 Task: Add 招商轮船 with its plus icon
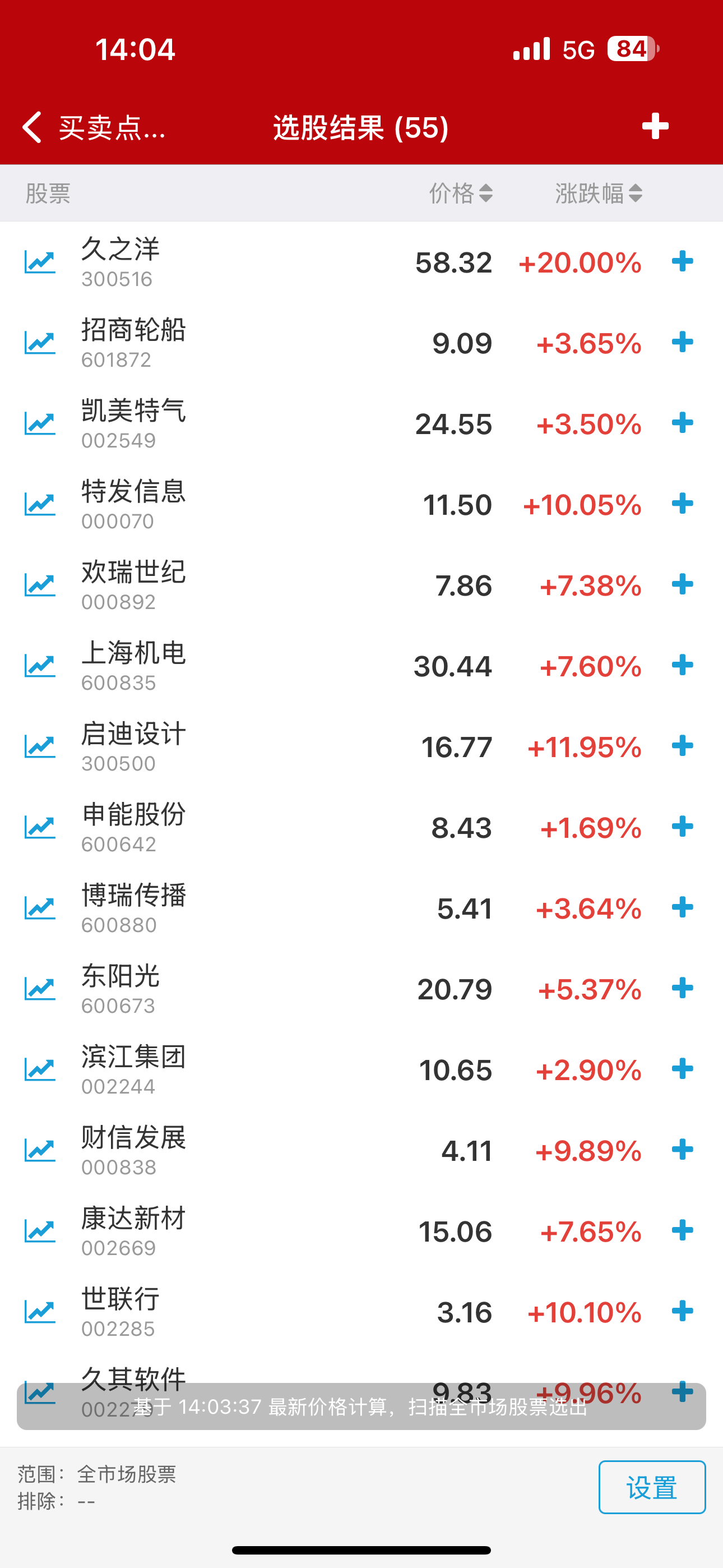[682, 342]
